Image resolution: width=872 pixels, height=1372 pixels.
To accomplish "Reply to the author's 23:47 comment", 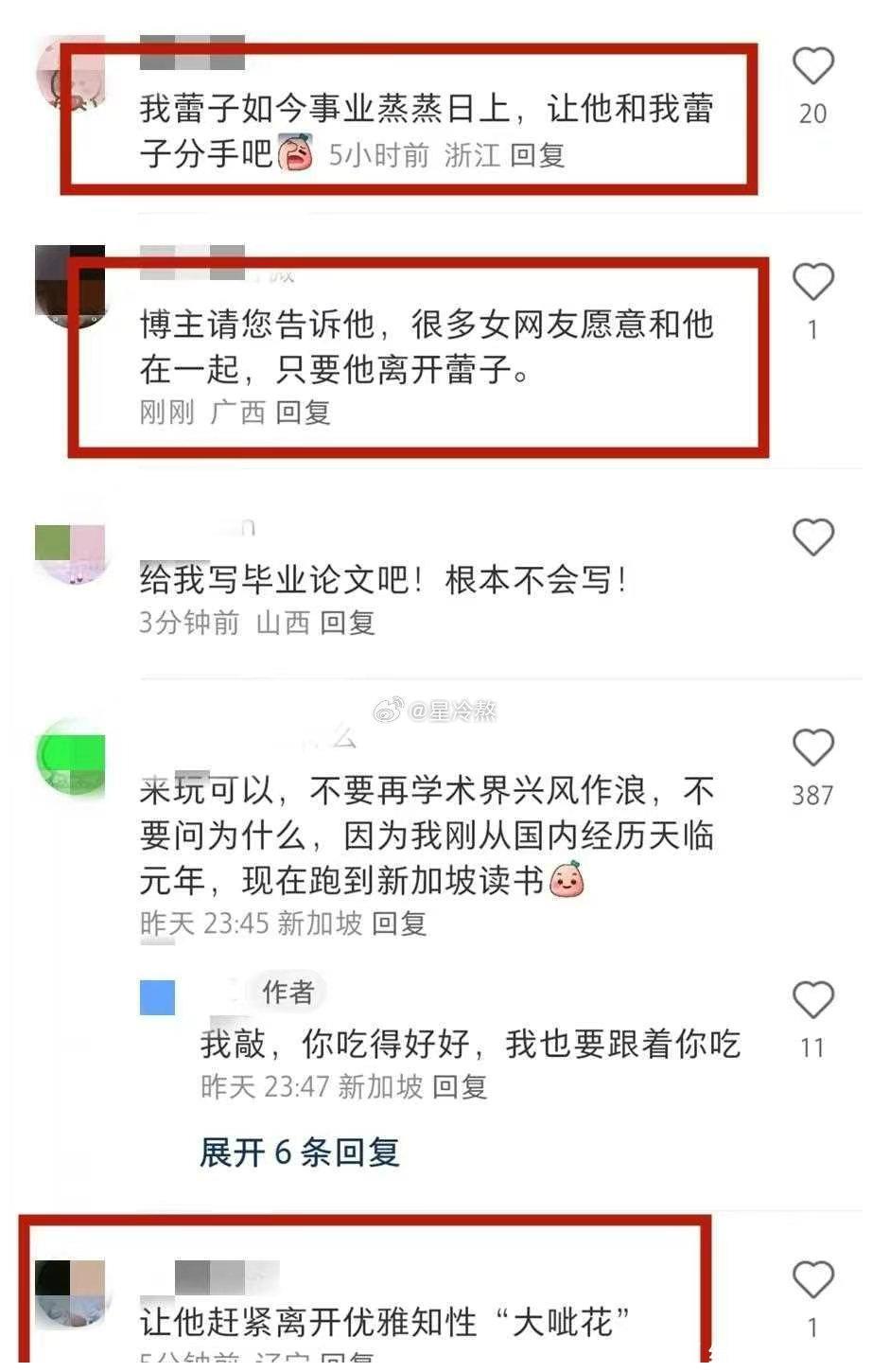I will pos(460,1087).
